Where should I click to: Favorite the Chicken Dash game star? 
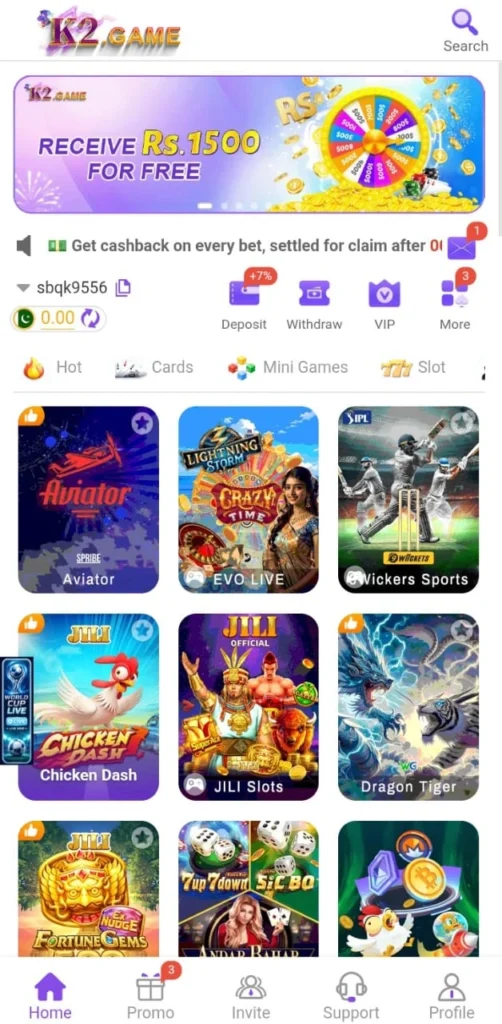[x=142, y=631]
